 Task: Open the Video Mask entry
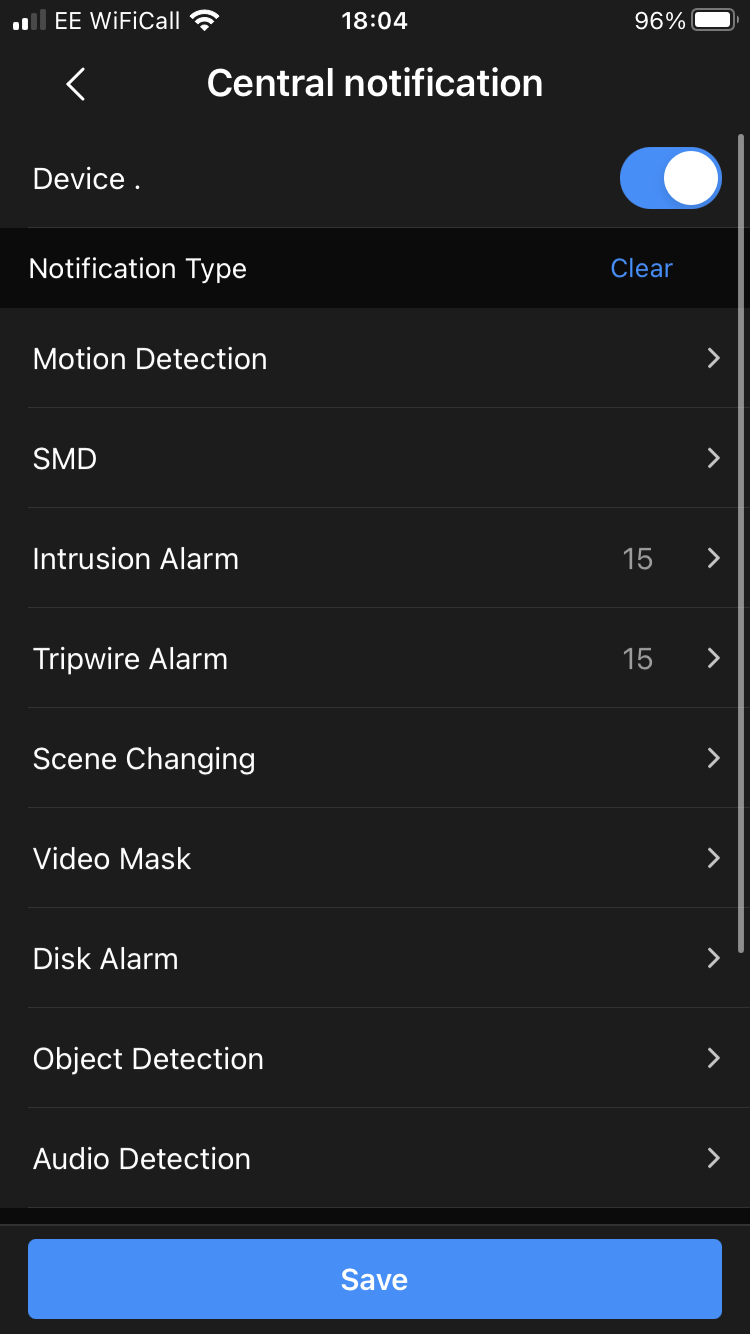[375, 858]
